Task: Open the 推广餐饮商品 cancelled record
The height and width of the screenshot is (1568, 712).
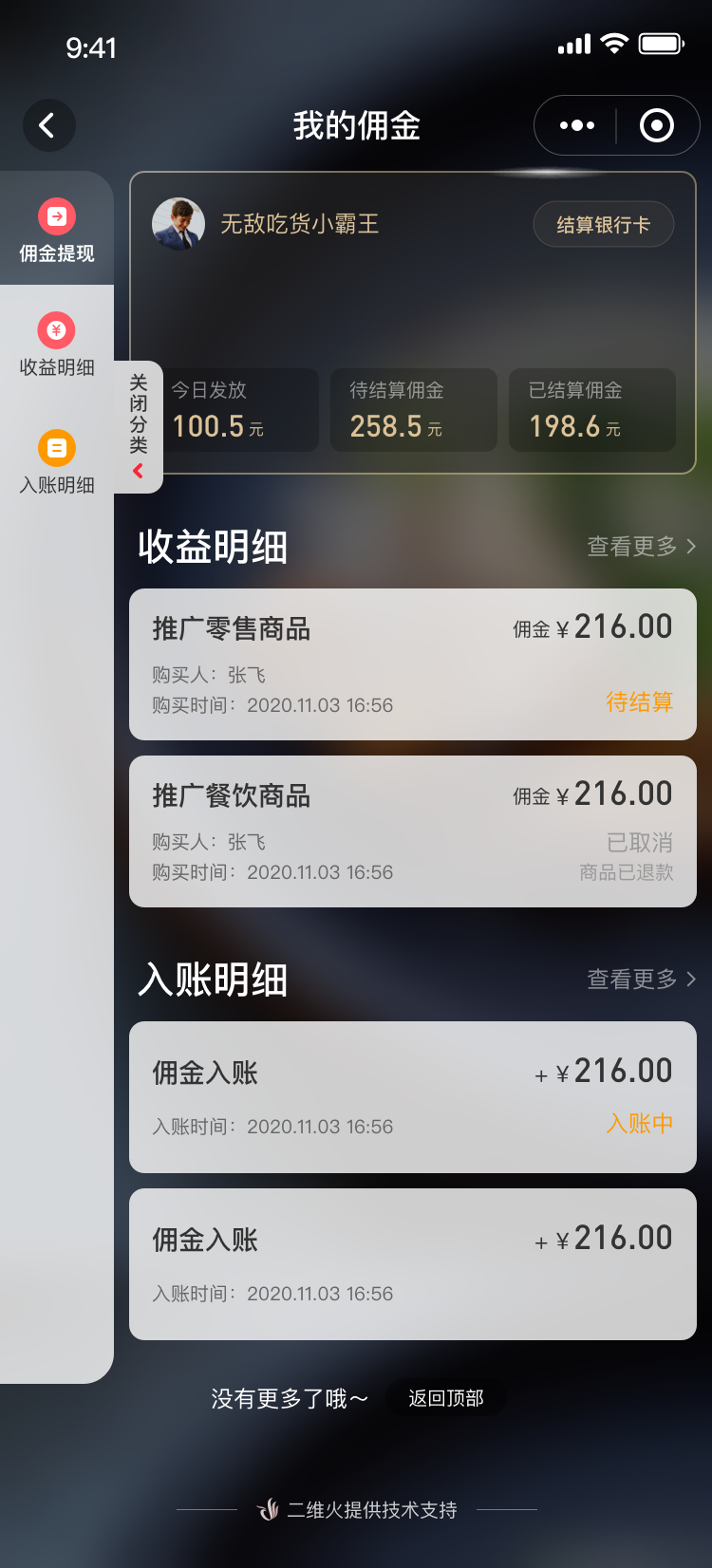Action: coord(412,831)
